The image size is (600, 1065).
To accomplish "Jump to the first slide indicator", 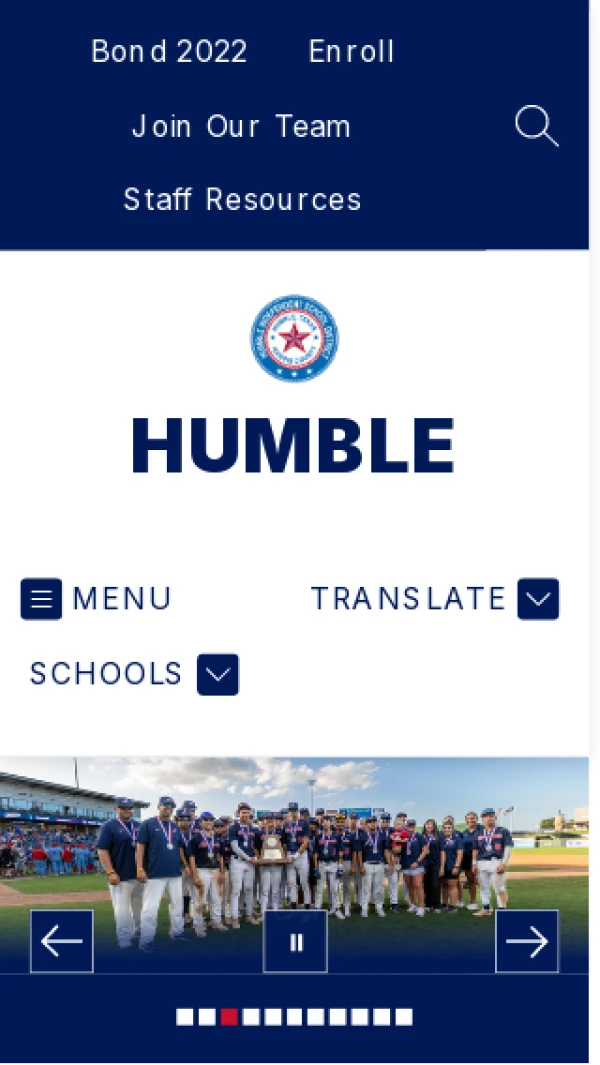I will click(x=185, y=1017).
